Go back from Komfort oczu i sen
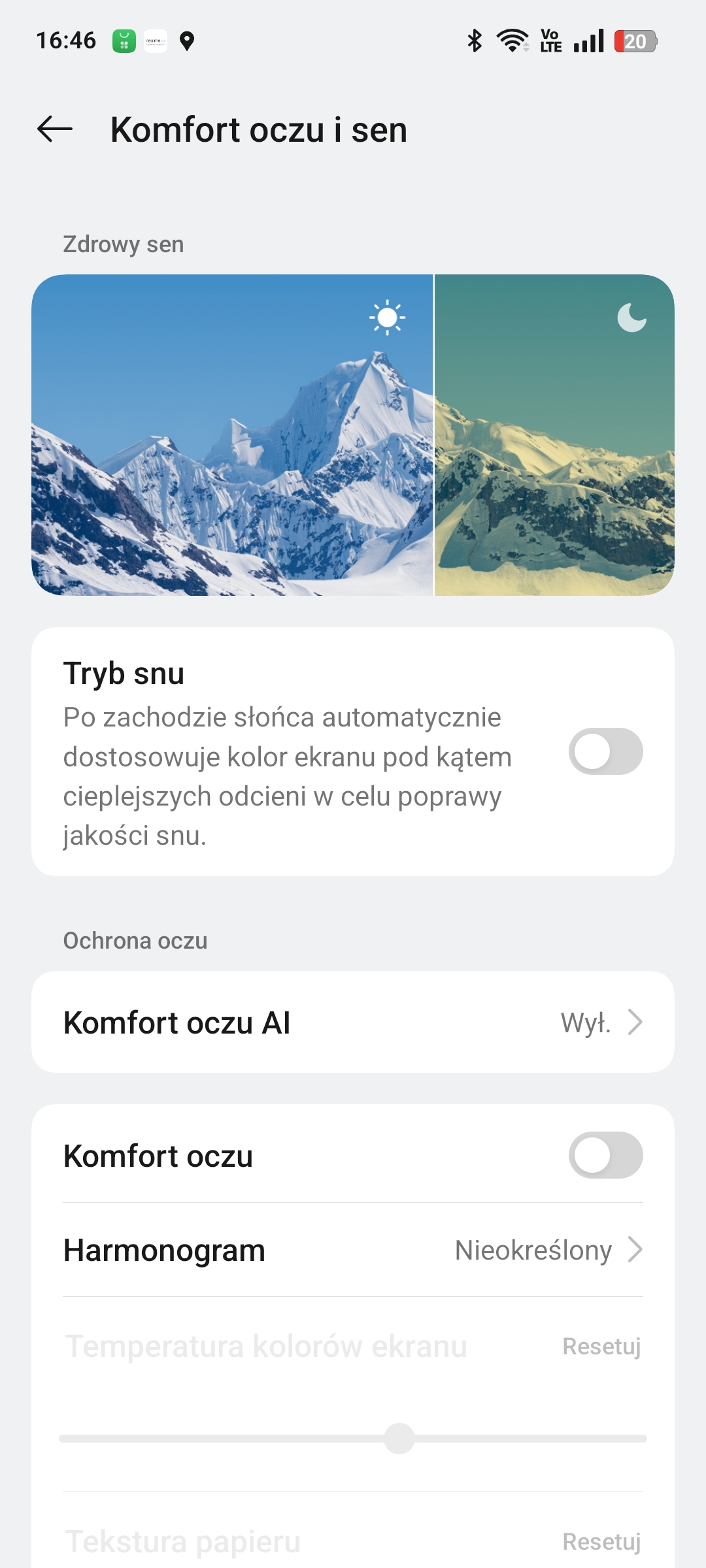This screenshot has width=706, height=1568. 55,129
